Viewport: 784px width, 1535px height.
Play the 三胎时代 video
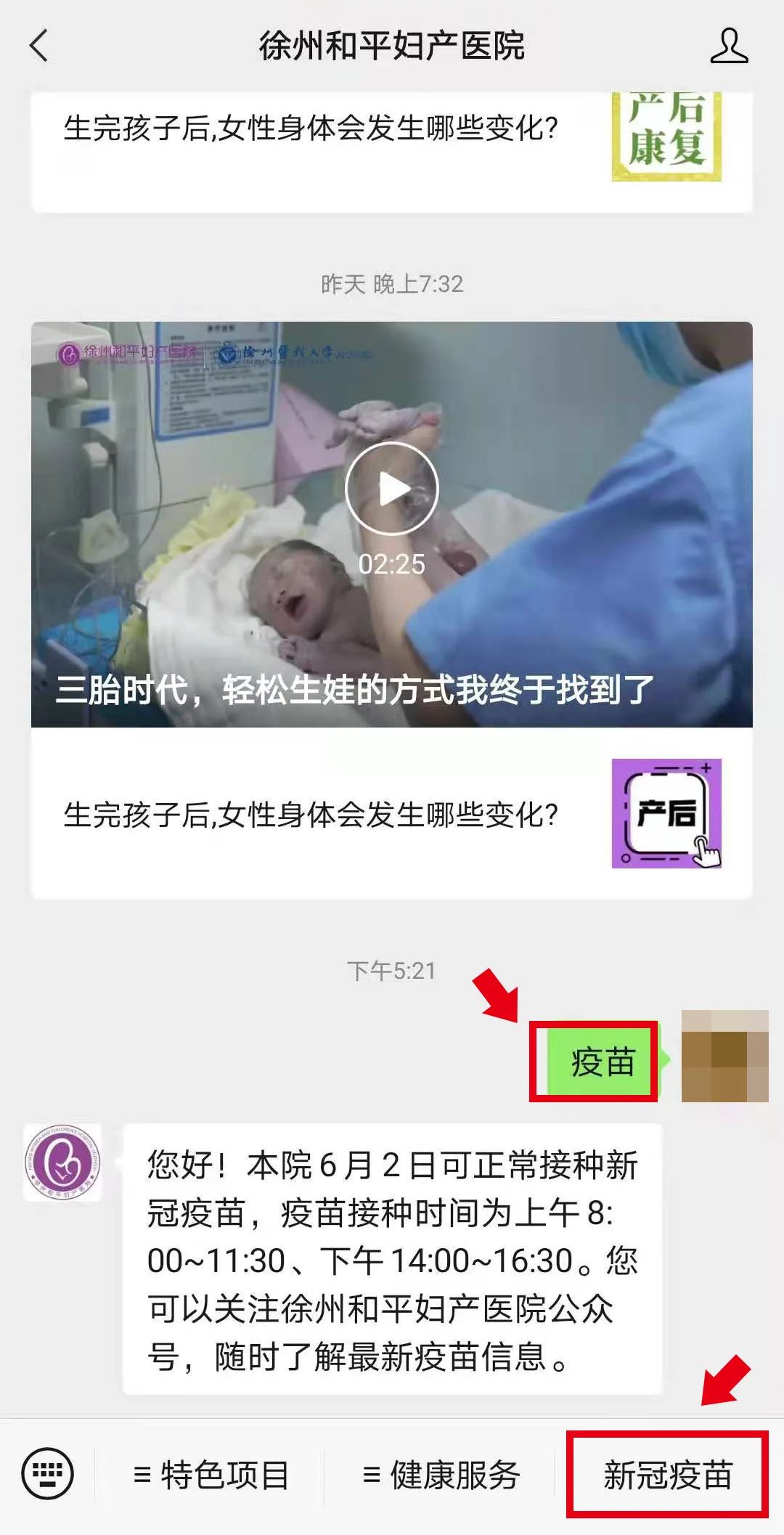pyautogui.click(x=391, y=489)
